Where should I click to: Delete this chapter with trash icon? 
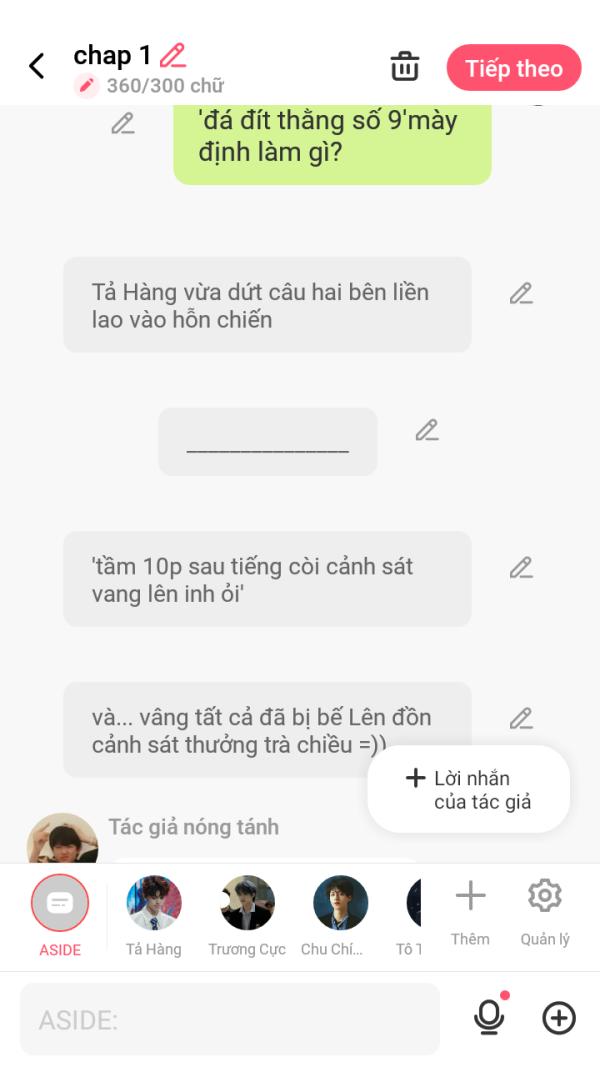[x=405, y=67]
